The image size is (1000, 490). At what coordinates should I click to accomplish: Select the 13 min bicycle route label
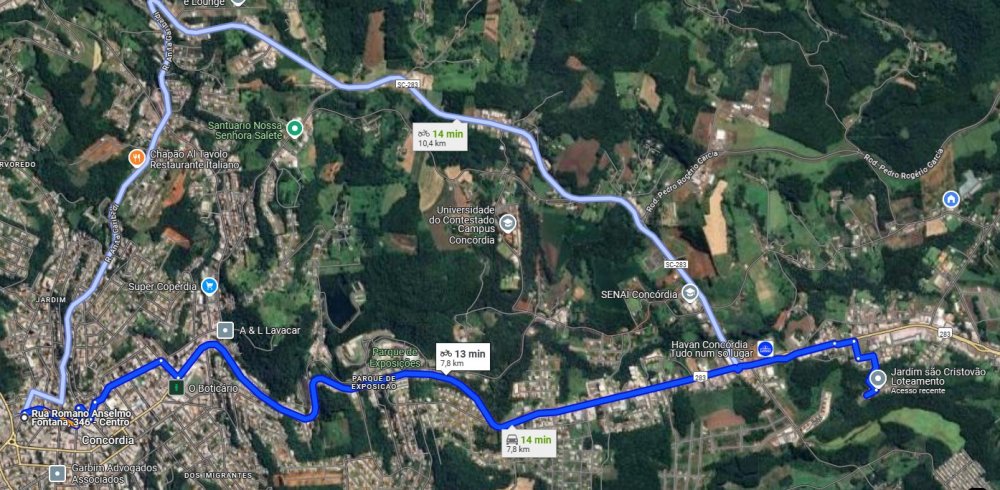pos(463,356)
